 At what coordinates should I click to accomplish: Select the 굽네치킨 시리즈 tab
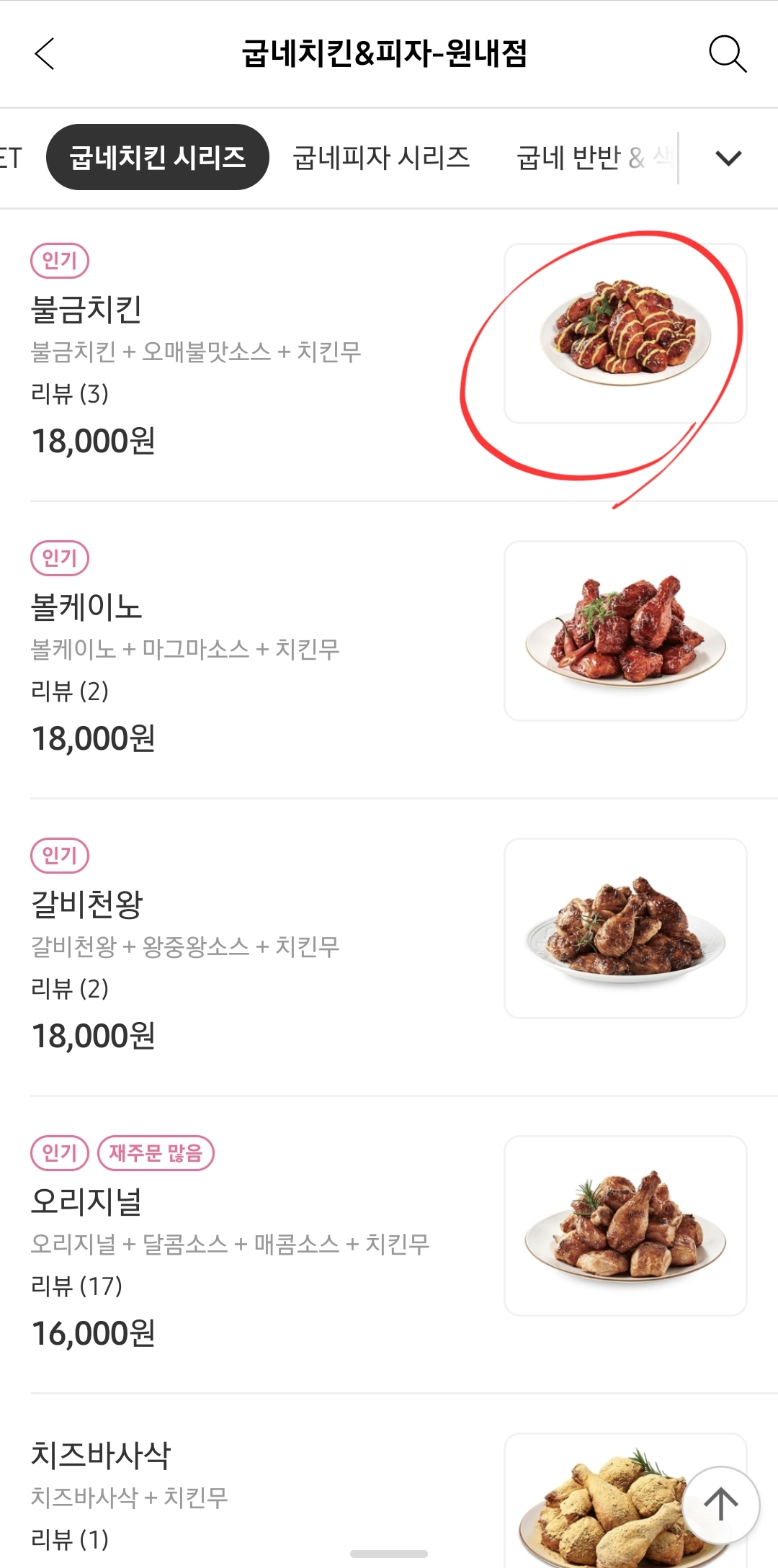(x=158, y=158)
